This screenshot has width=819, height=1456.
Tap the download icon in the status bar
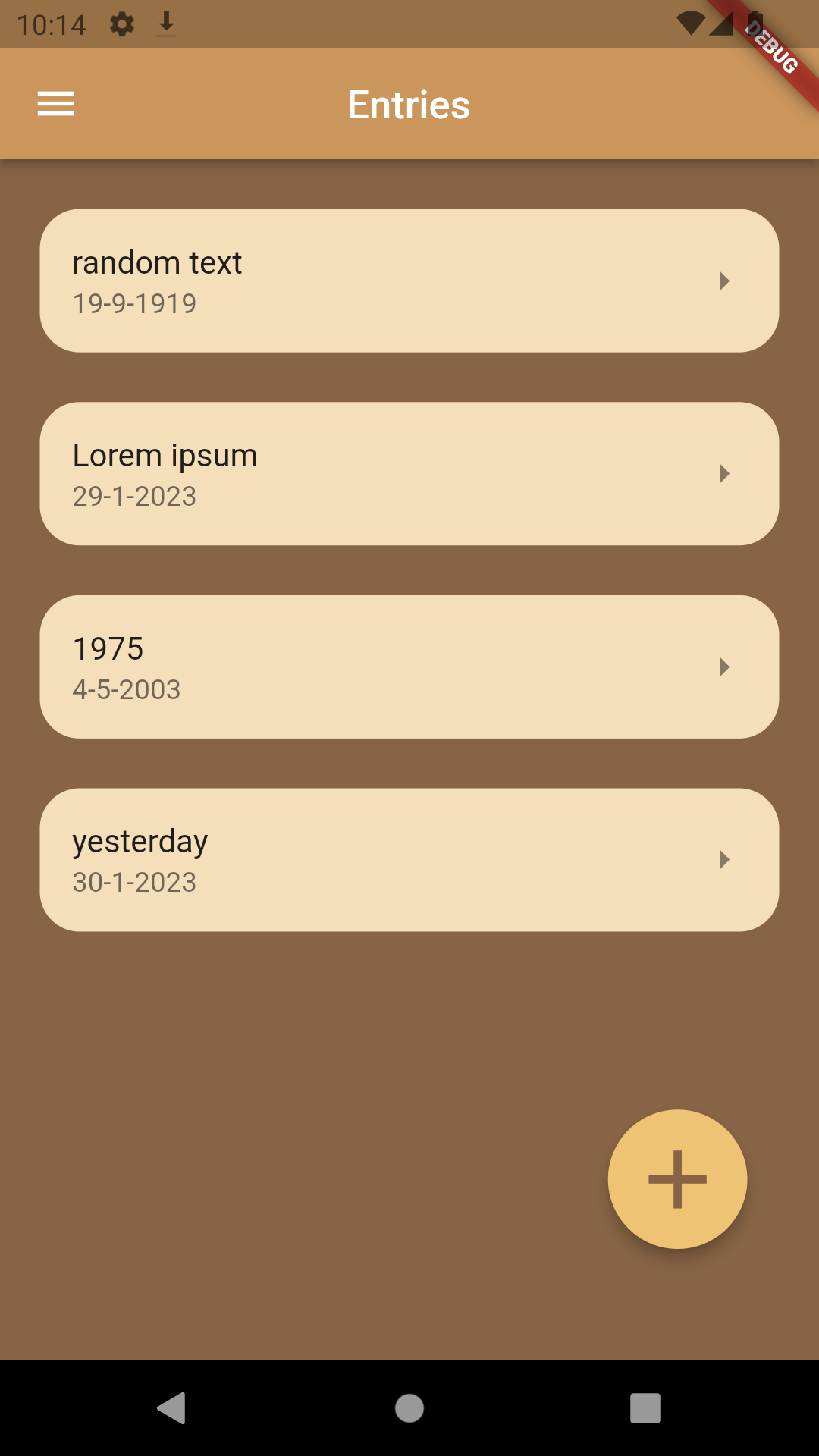(x=165, y=24)
